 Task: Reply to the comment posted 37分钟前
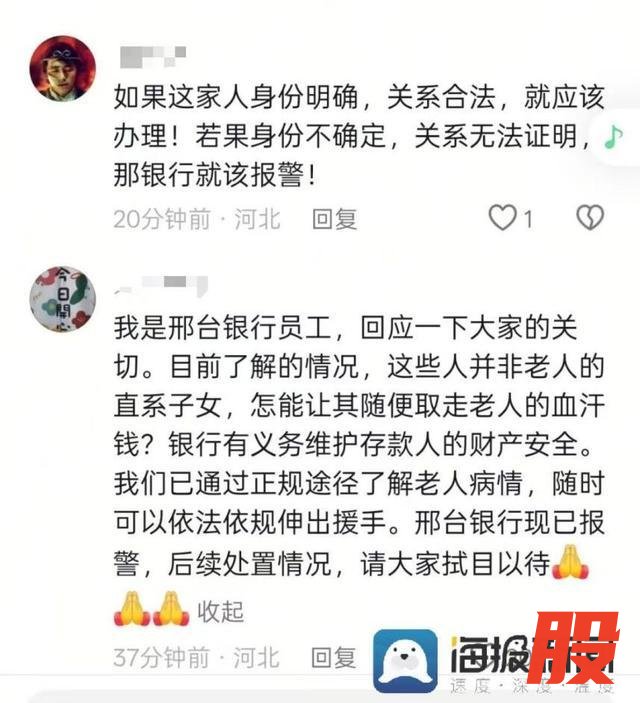334,657
